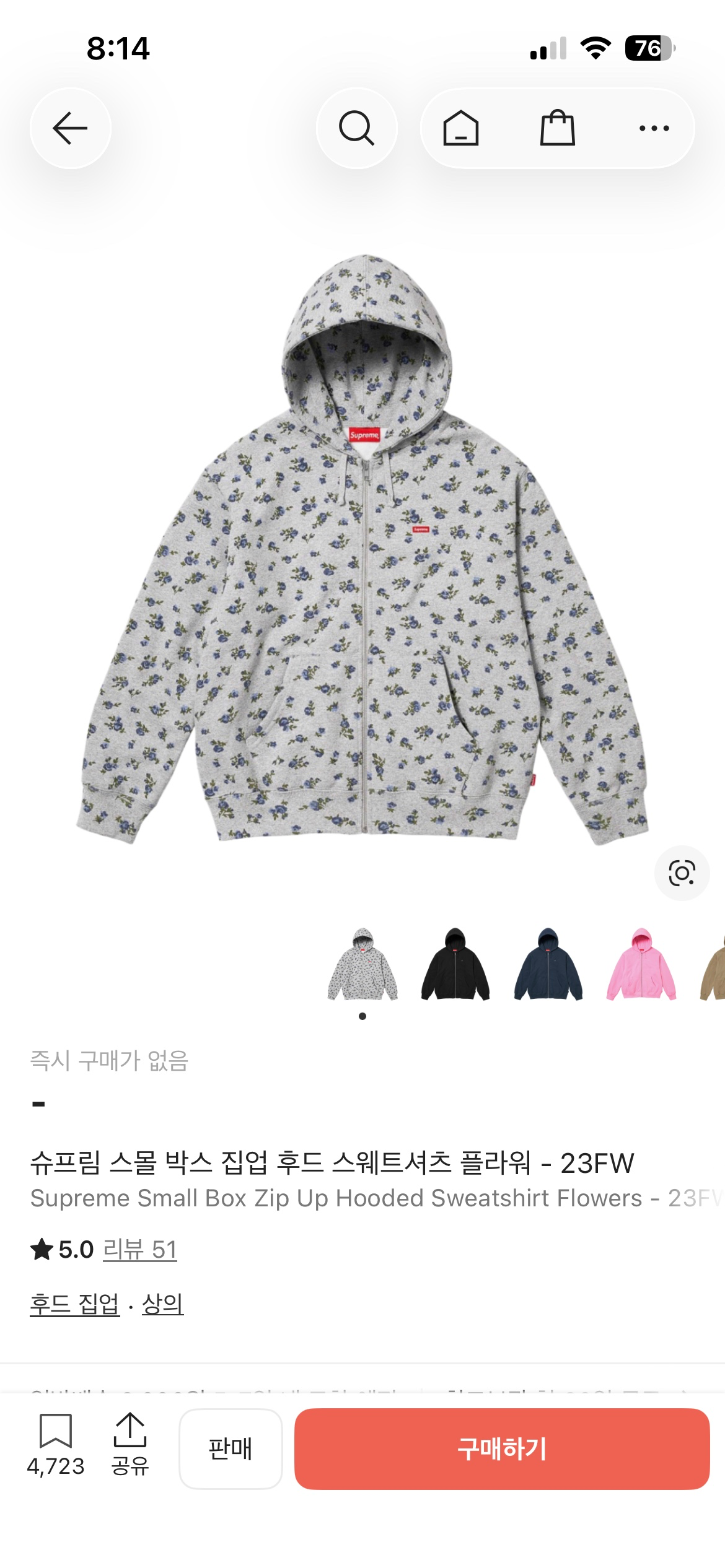Tap the red 구매하기 buy button
Viewport: 725px width, 1568px height.
pos(501,1448)
